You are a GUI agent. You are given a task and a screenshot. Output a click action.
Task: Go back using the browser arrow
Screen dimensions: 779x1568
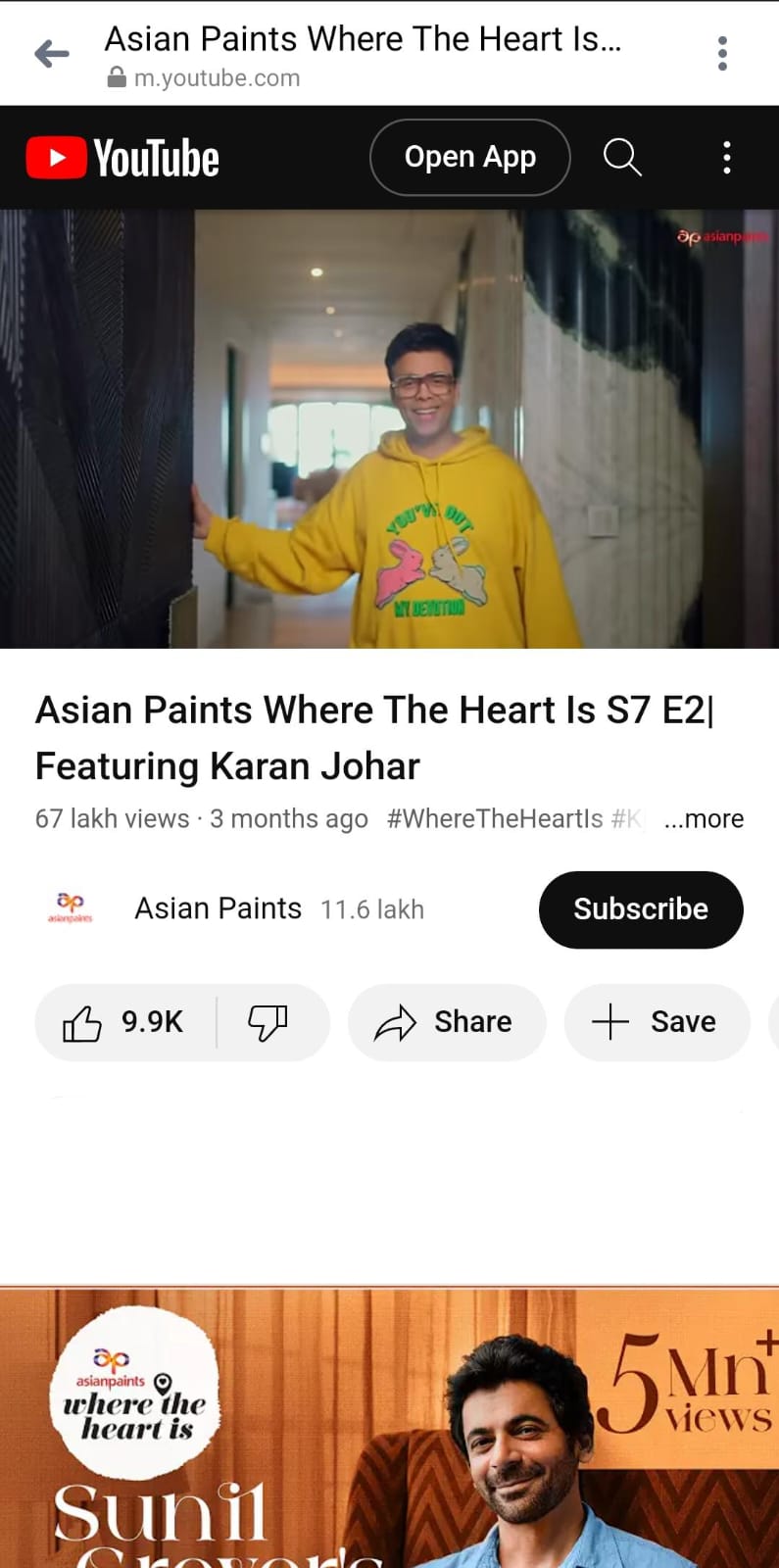click(52, 53)
